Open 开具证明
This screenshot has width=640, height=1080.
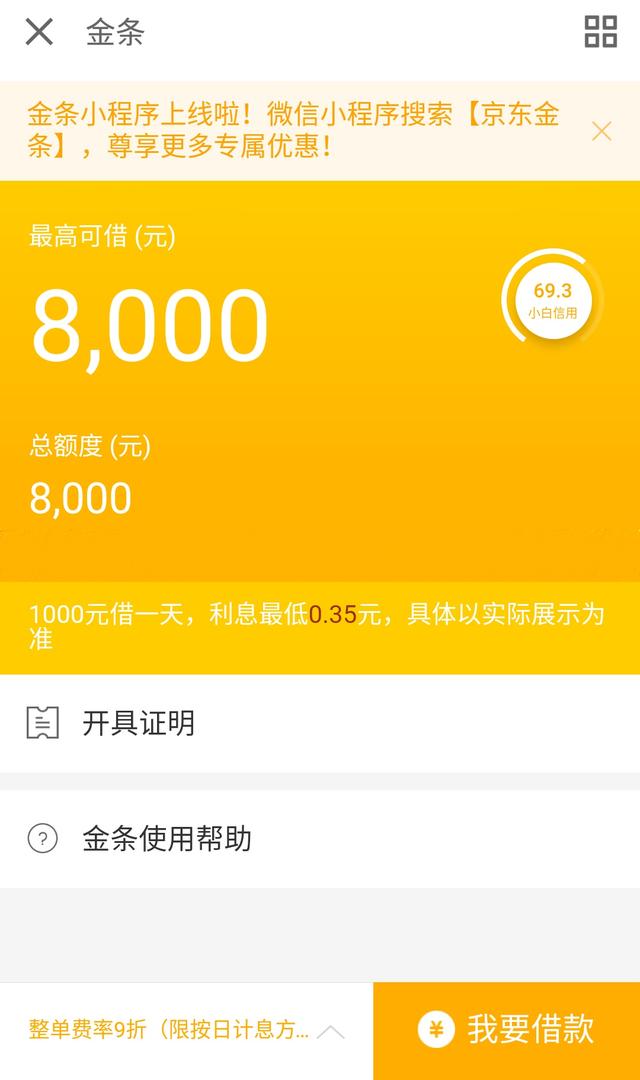138,723
